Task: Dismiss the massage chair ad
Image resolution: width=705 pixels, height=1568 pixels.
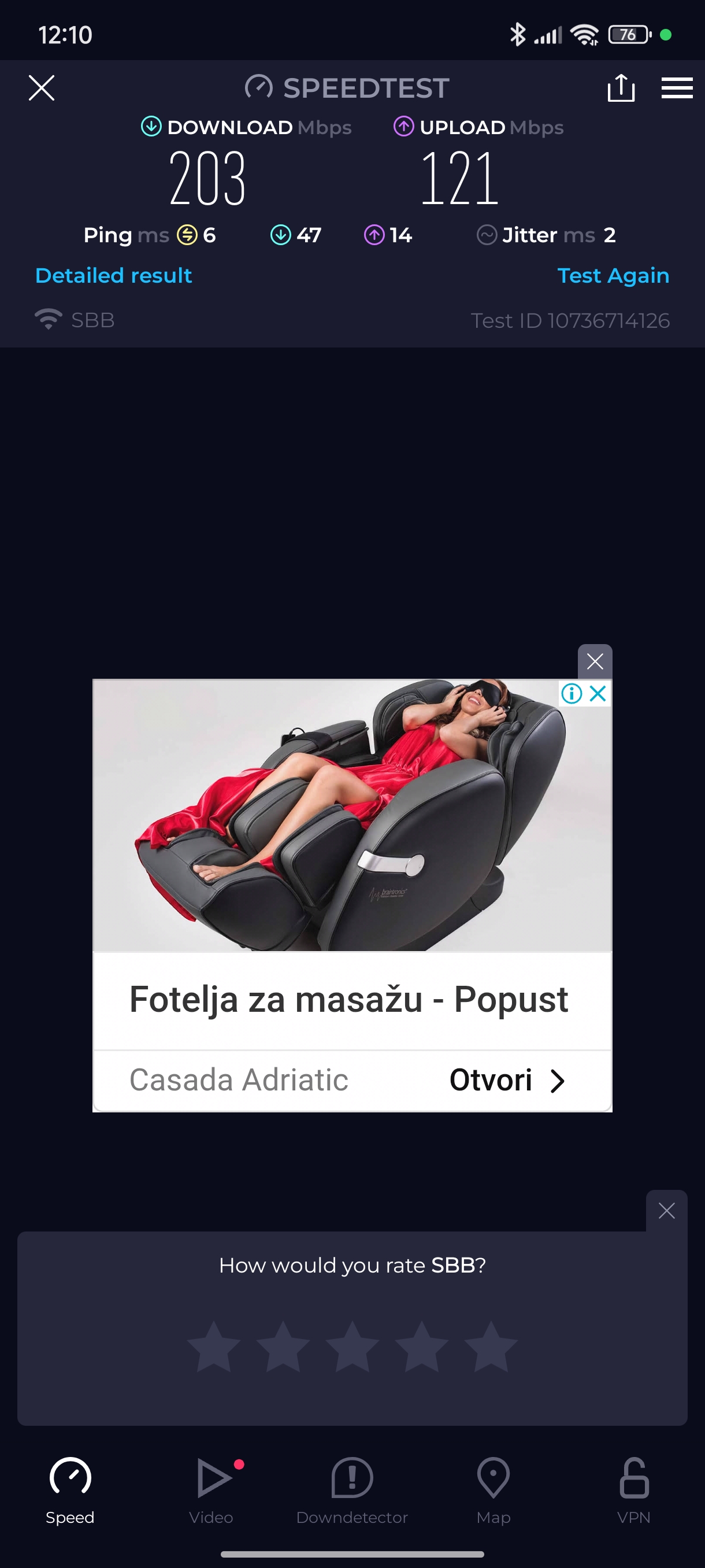Action: point(594,661)
